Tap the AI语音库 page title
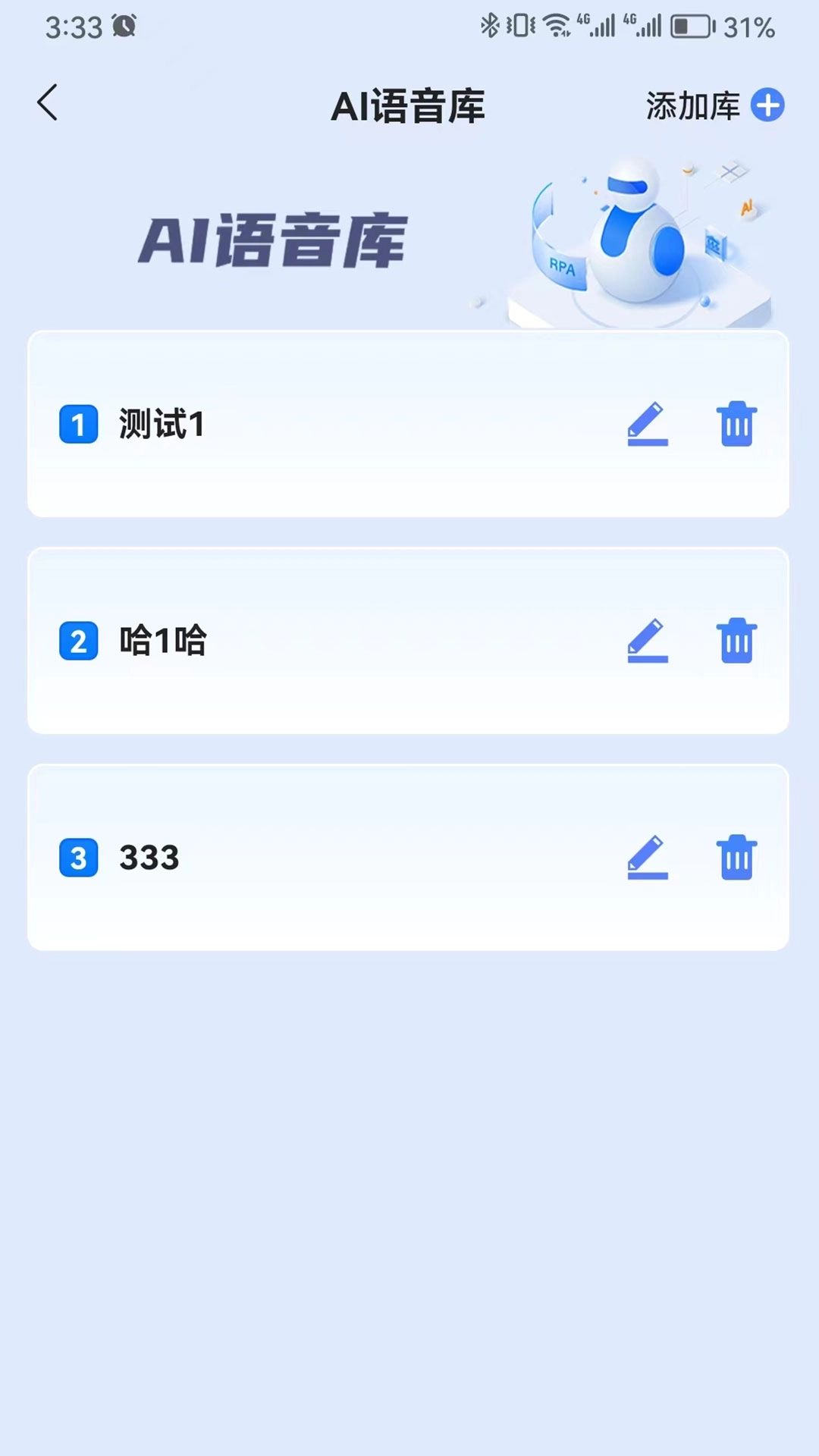 click(x=408, y=106)
